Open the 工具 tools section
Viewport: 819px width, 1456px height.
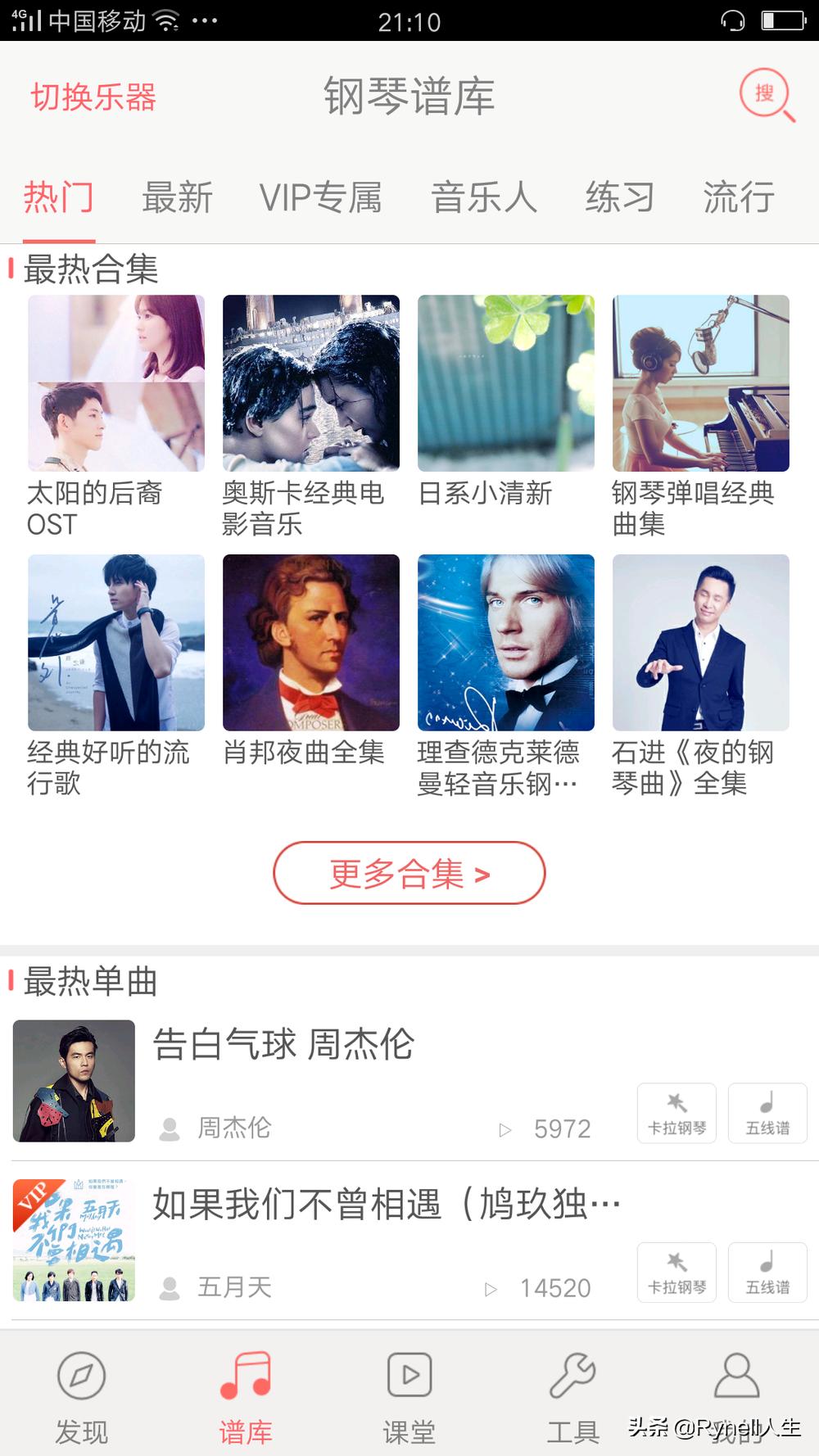575,1392
